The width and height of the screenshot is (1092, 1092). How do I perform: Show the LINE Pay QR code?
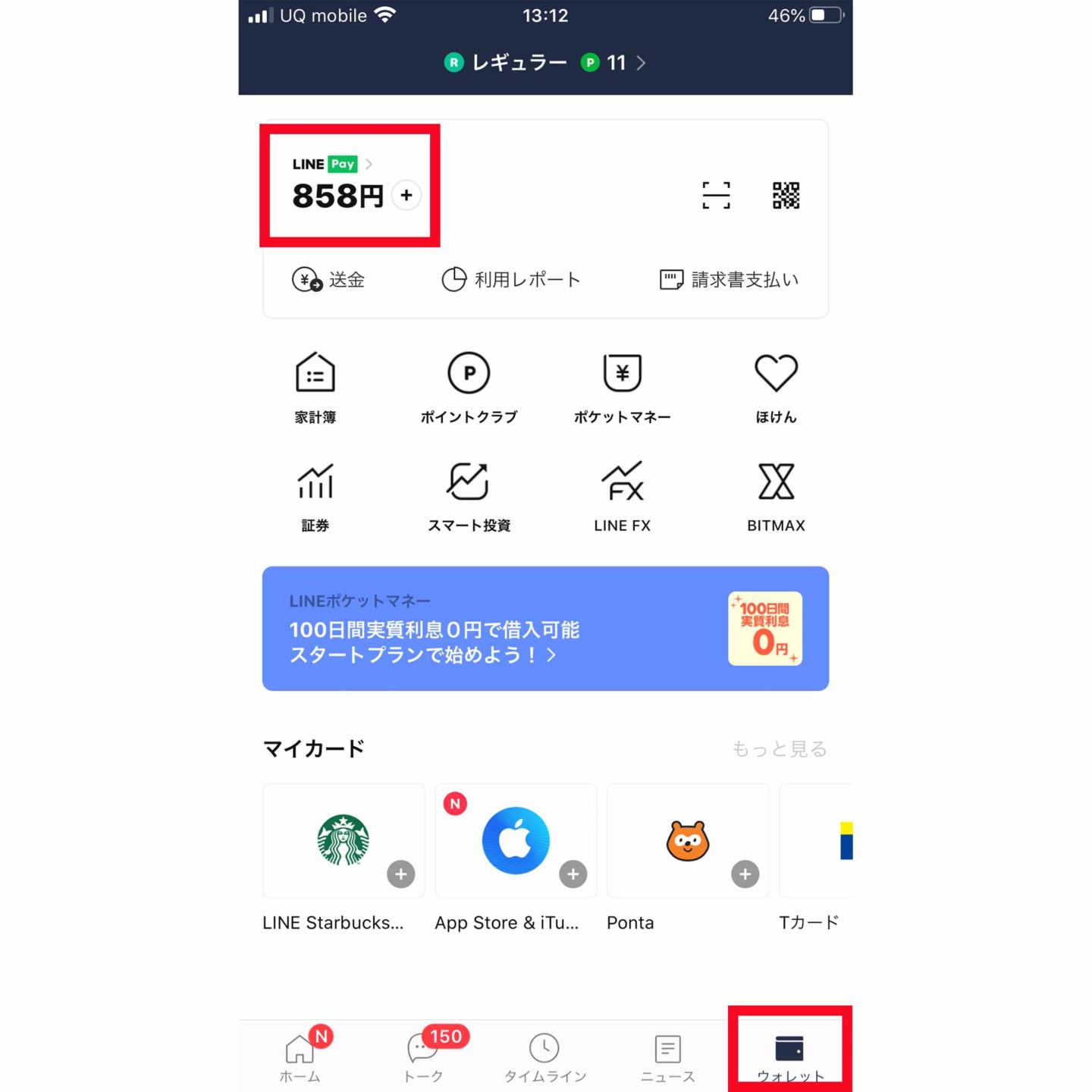tap(786, 196)
